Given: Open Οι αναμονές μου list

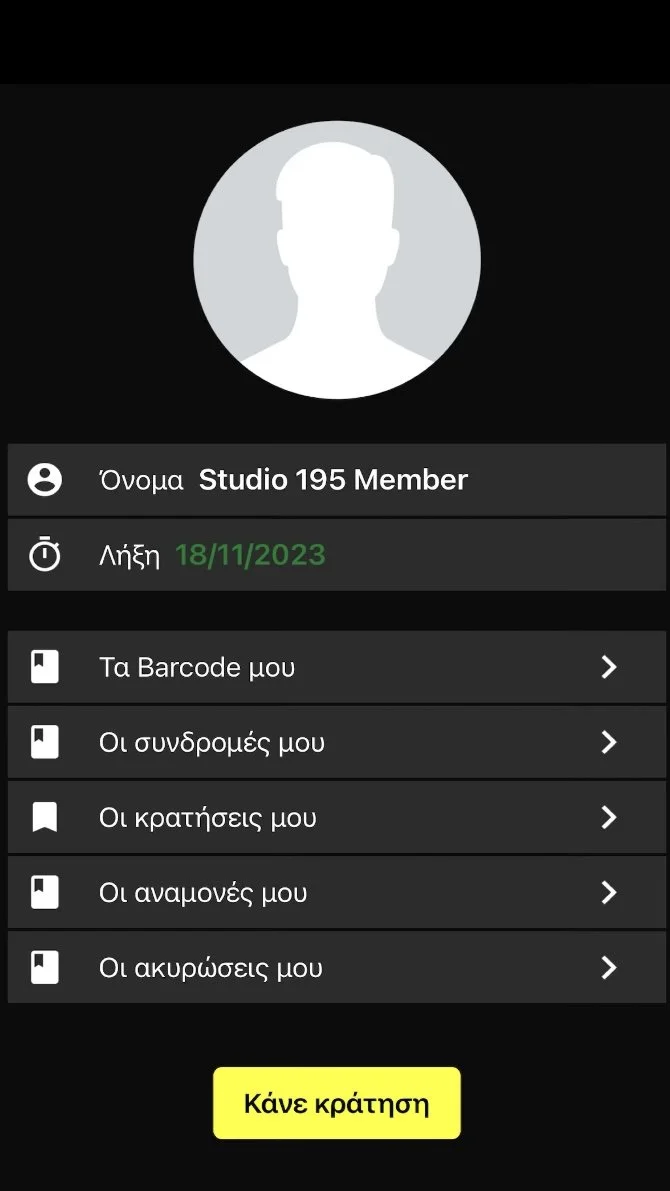Looking at the screenshot, I should [336, 892].
